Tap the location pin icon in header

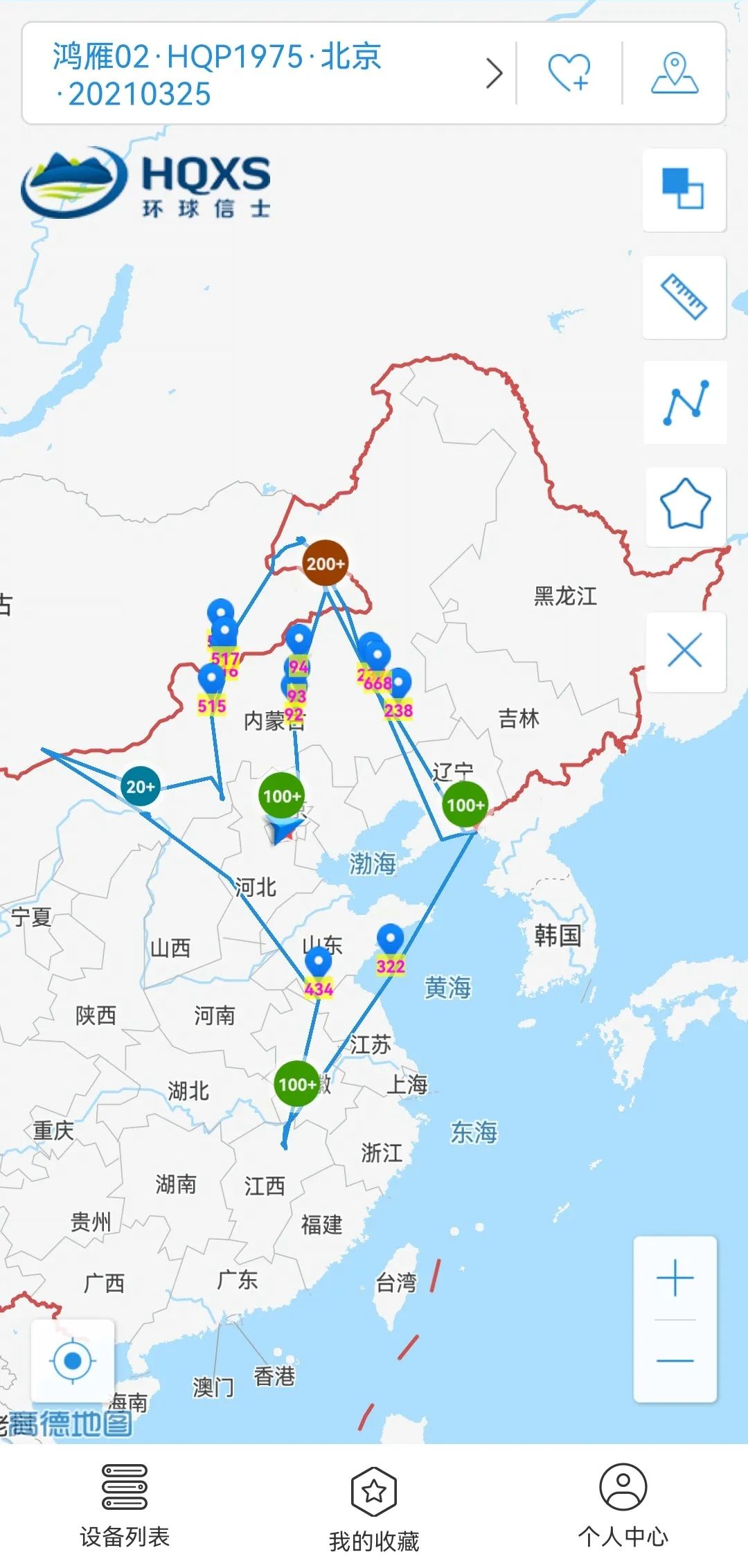coord(675,73)
